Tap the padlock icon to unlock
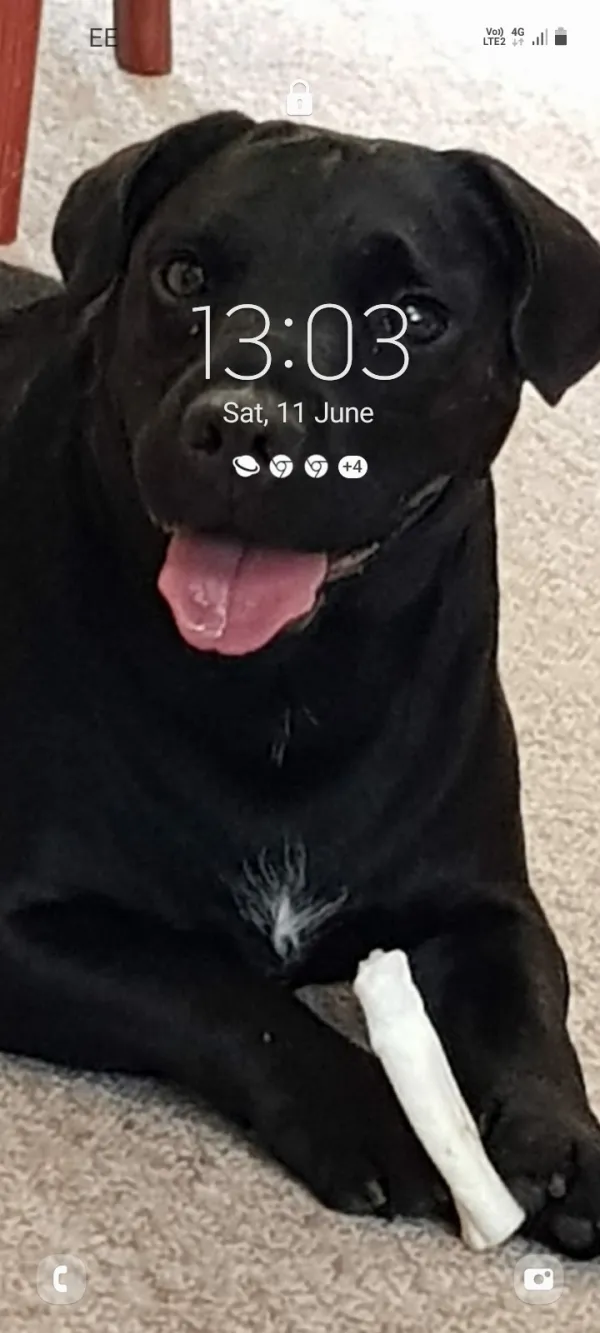 pos(299,99)
